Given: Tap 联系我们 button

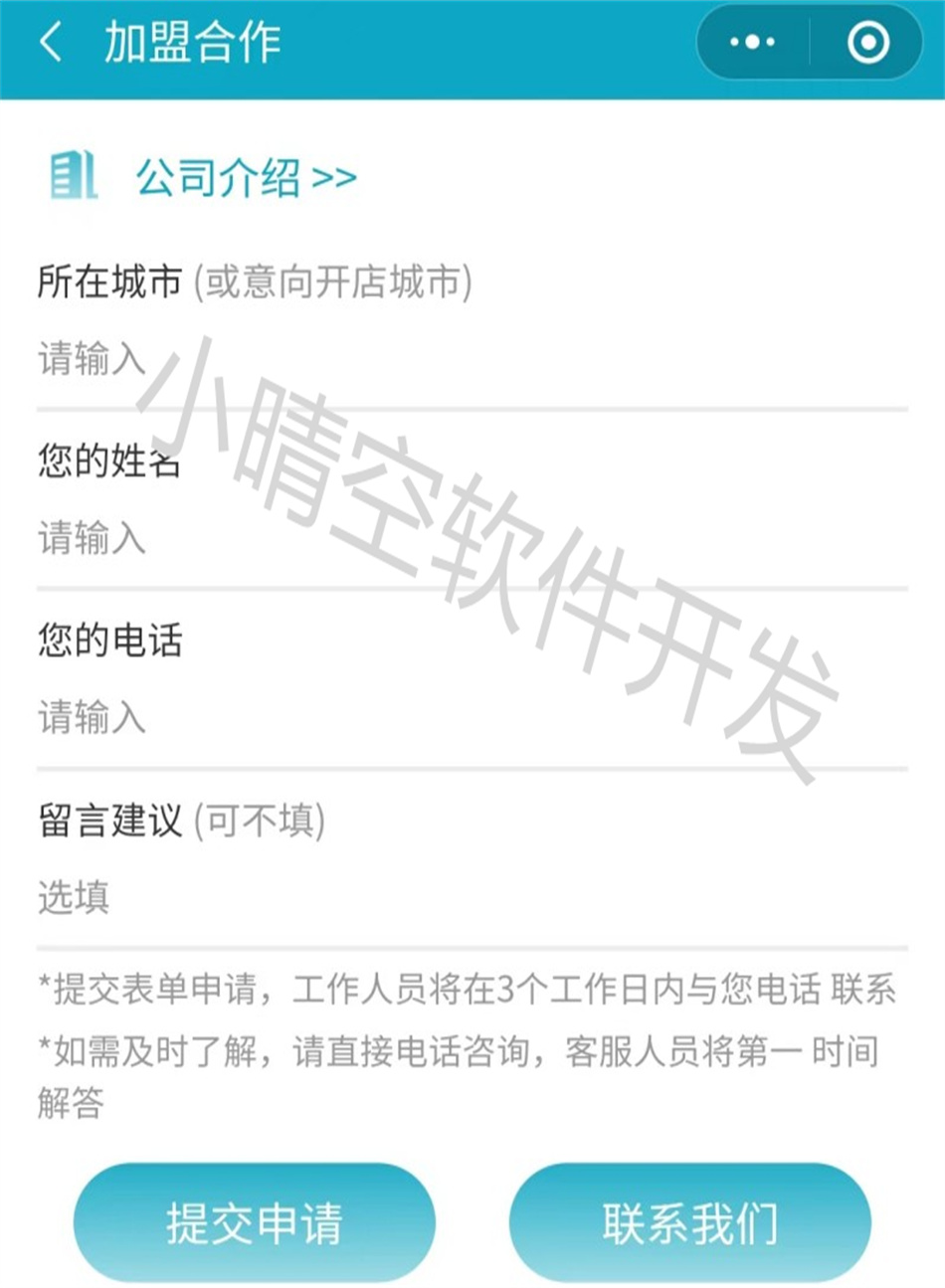Looking at the screenshot, I should [689, 1222].
